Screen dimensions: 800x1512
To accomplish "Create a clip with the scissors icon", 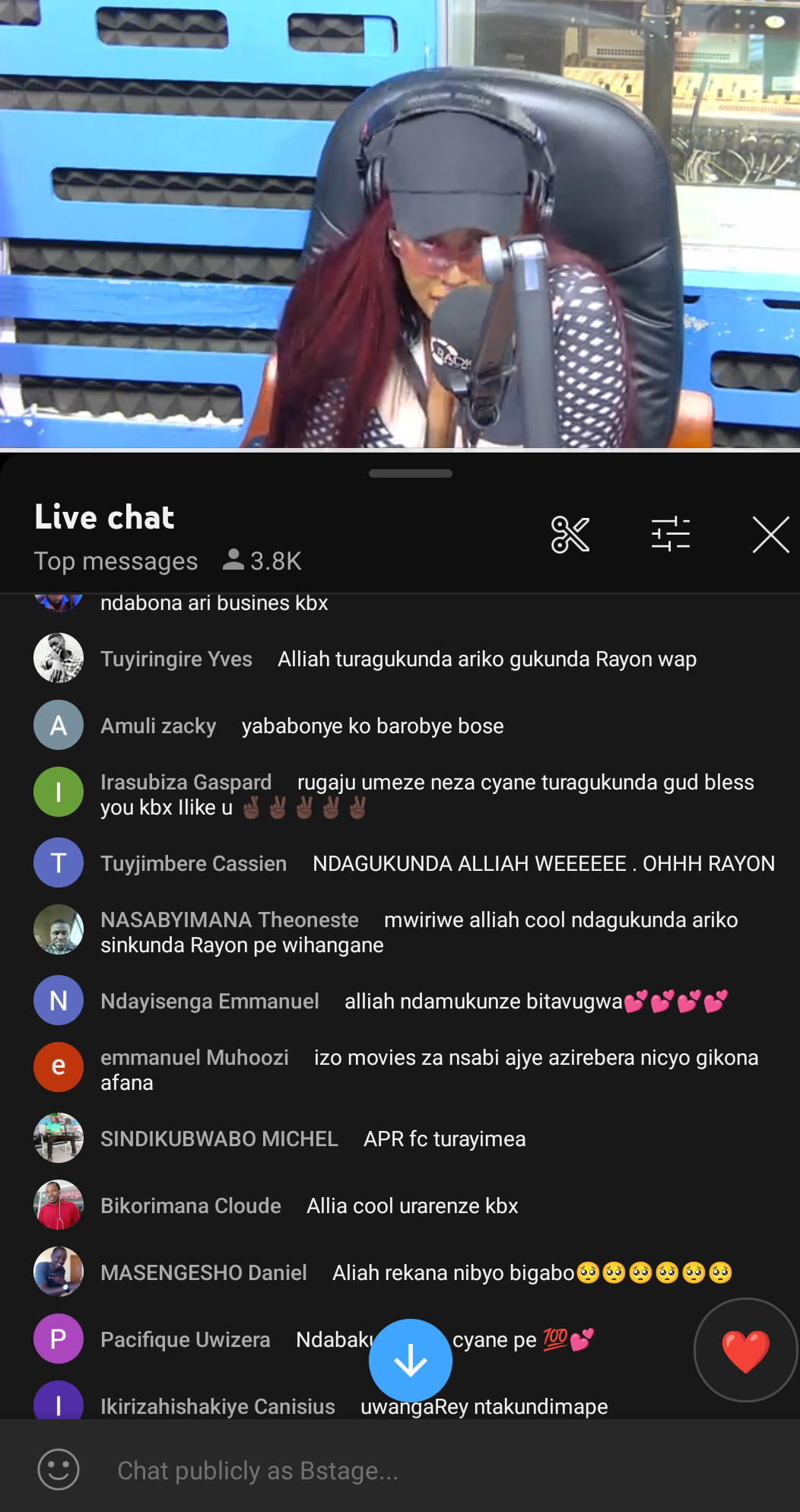I will point(570,535).
